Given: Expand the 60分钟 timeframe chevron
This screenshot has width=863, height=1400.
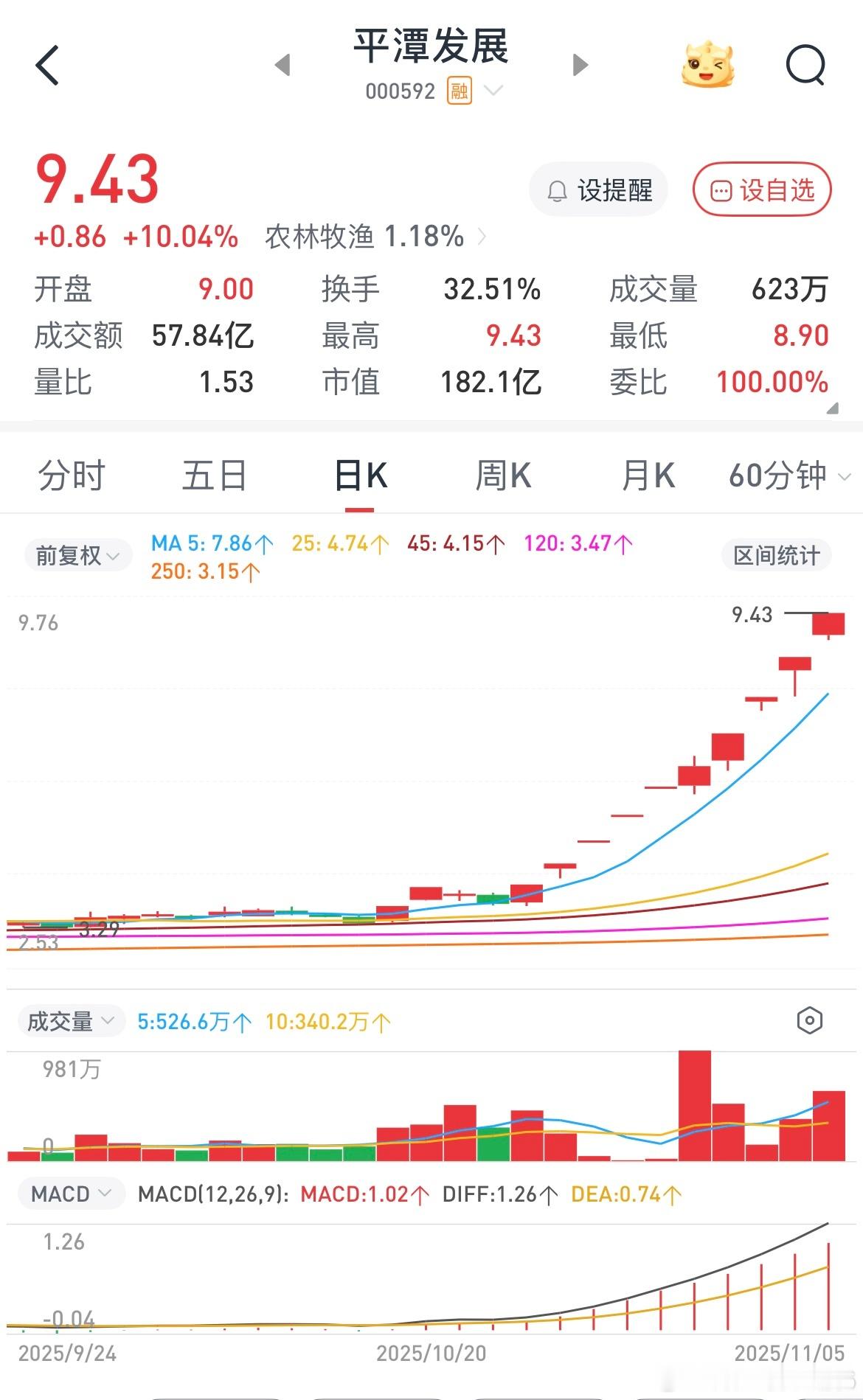Looking at the screenshot, I should click(845, 477).
